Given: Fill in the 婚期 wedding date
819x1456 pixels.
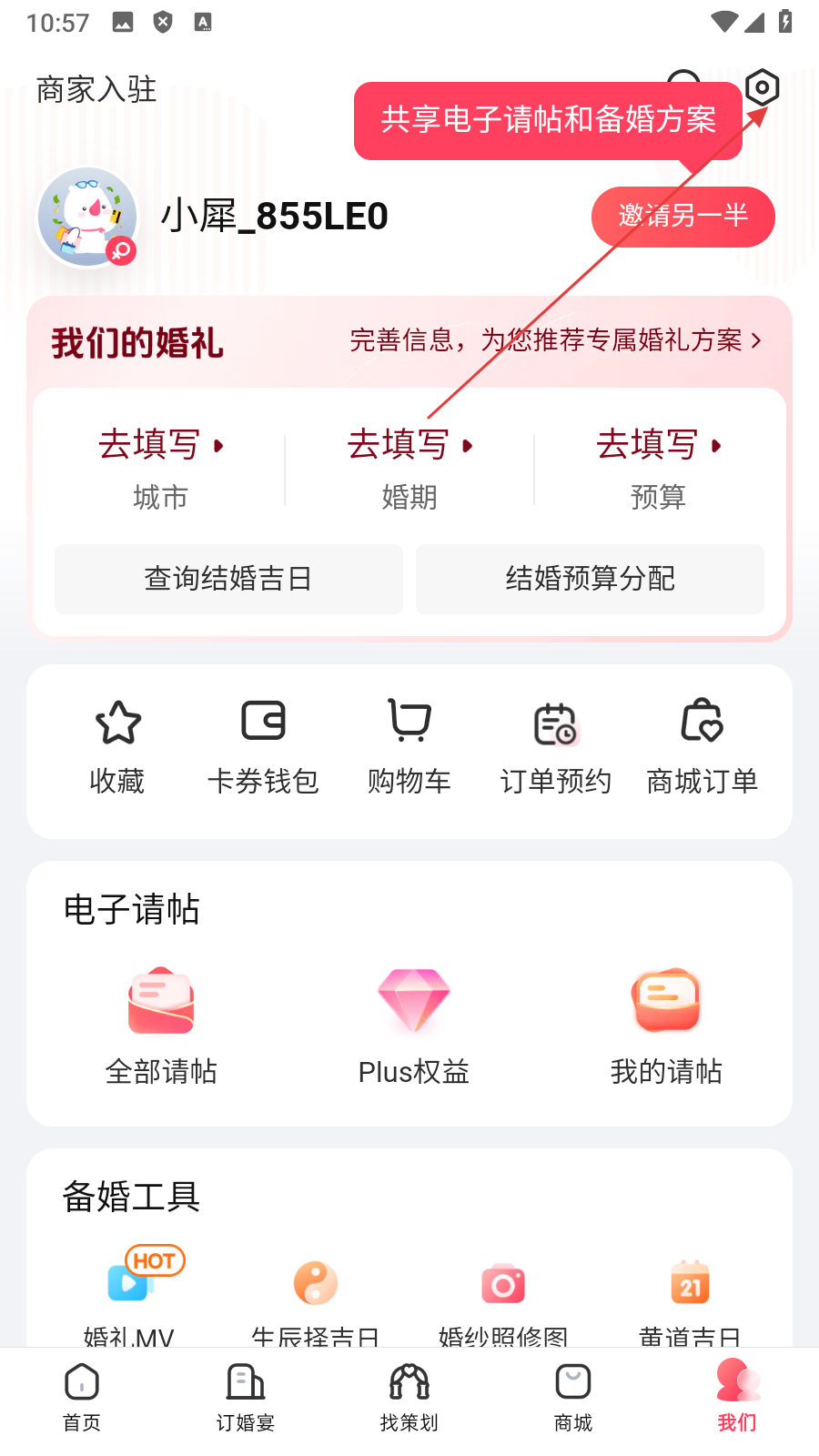Looking at the screenshot, I should (x=409, y=466).
